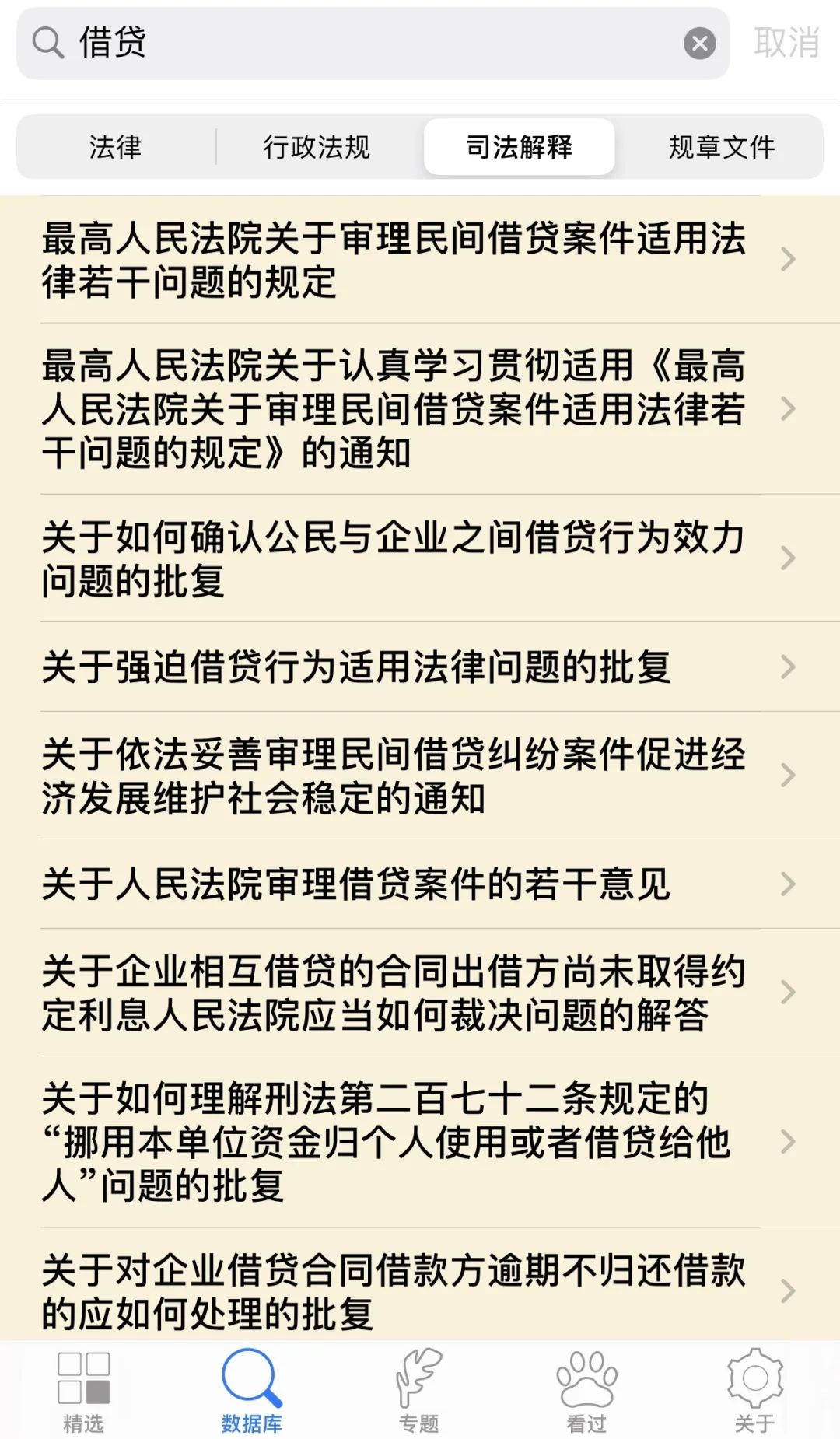Open the 关于 tab
Viewport: 840px width, 1439px height.
(754, 1392)
